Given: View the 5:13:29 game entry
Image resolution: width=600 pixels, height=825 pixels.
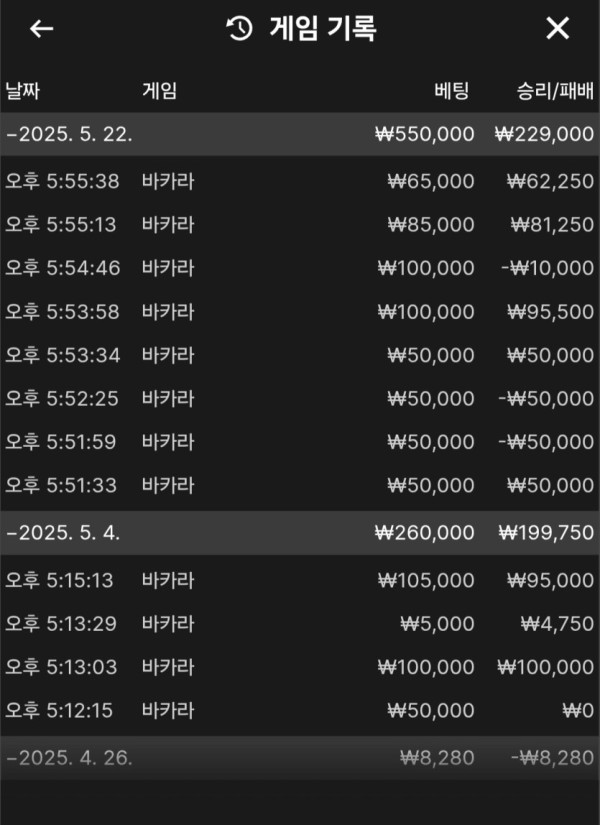Looking at the screenshot, I should [300, 624].
